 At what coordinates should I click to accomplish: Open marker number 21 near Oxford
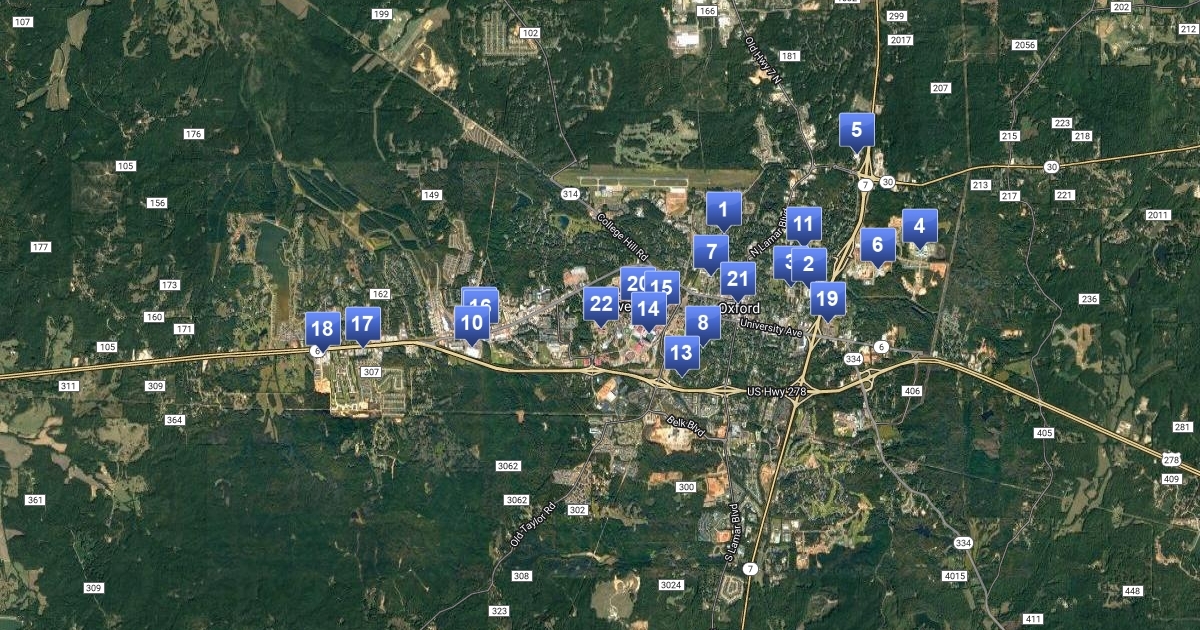737,279
